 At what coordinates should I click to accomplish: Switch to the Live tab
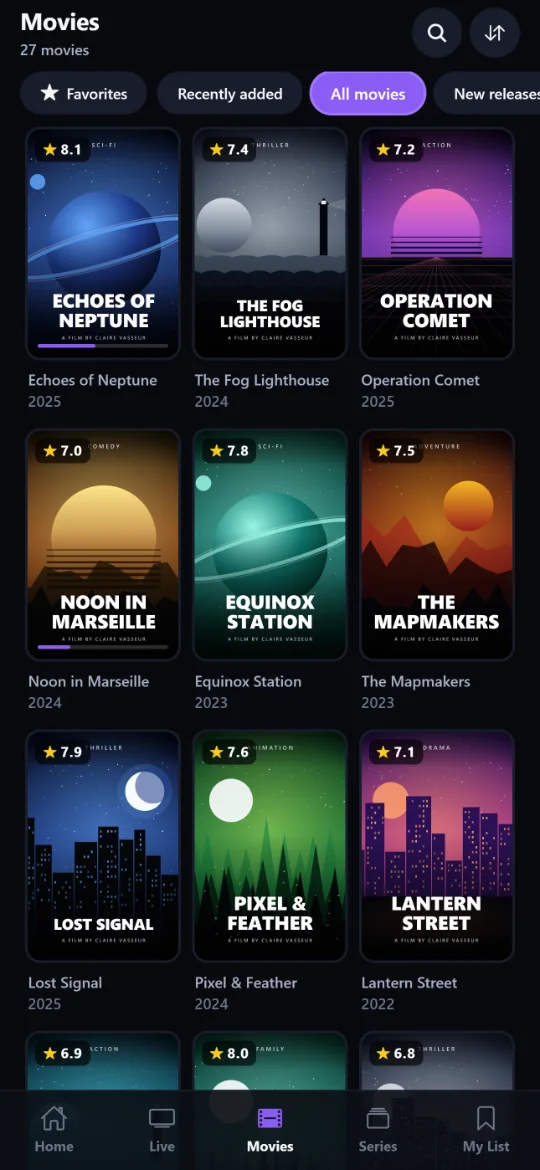(x=162, y=1130)
